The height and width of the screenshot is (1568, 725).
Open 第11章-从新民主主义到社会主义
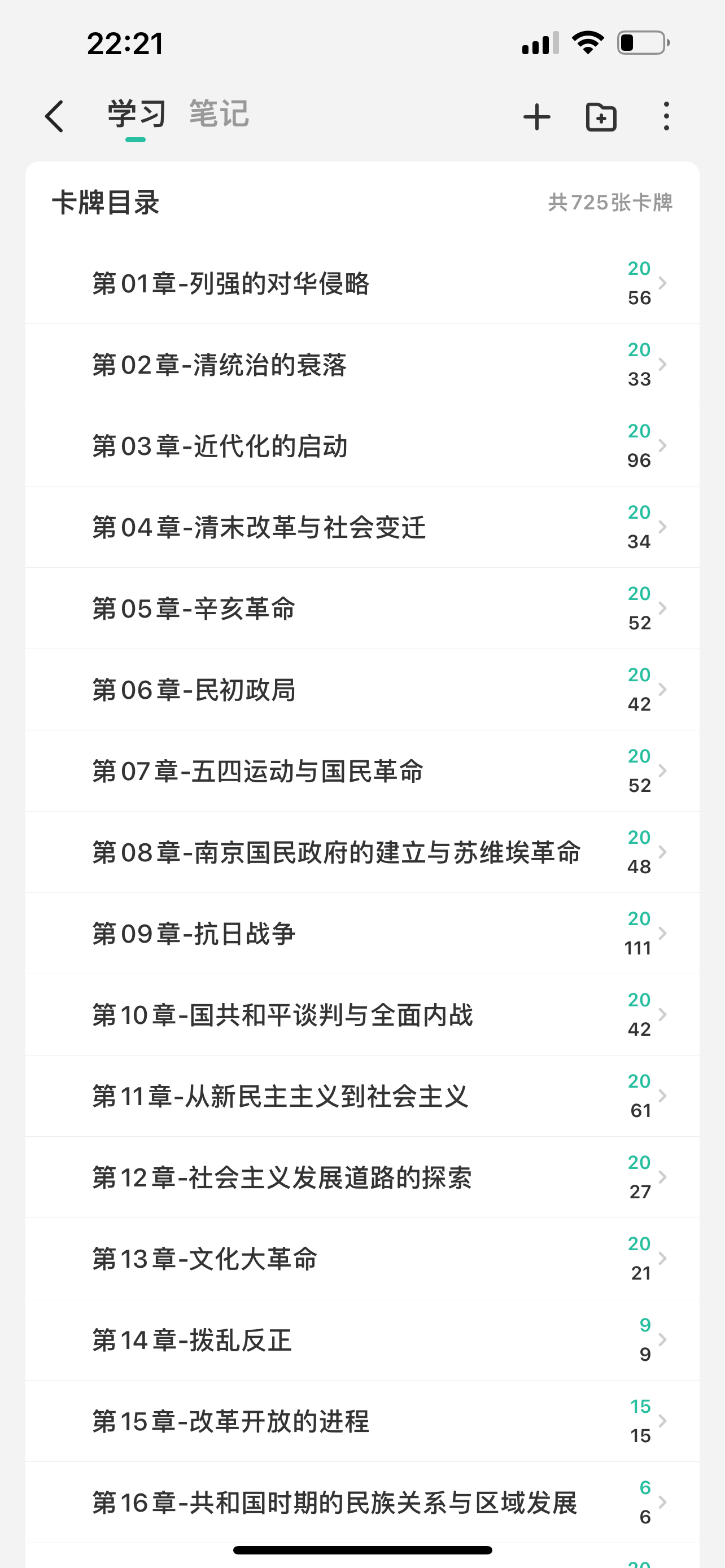pyautogui.click(x=362, y=1096)
